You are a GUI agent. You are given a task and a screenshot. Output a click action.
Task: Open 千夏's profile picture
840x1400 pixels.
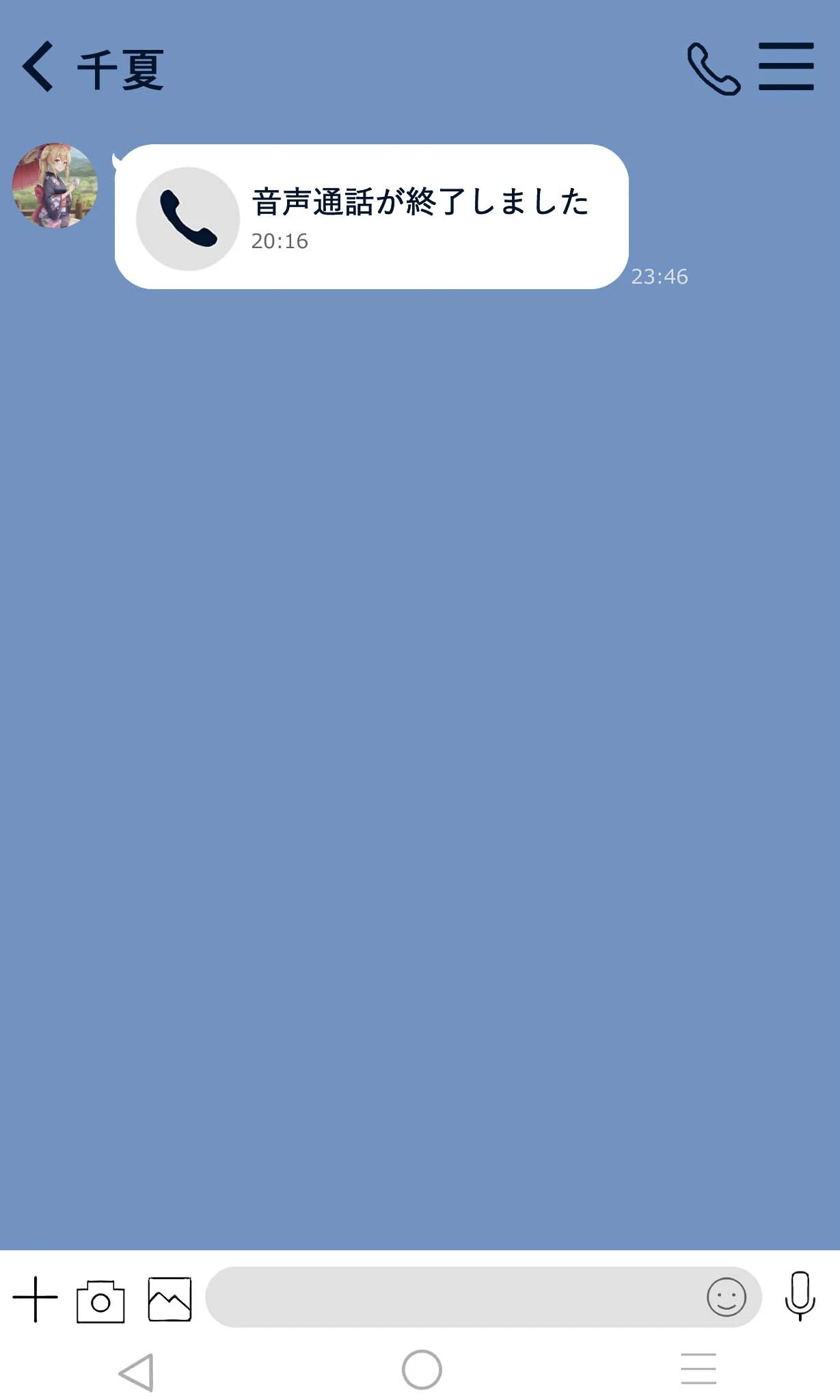55,185
